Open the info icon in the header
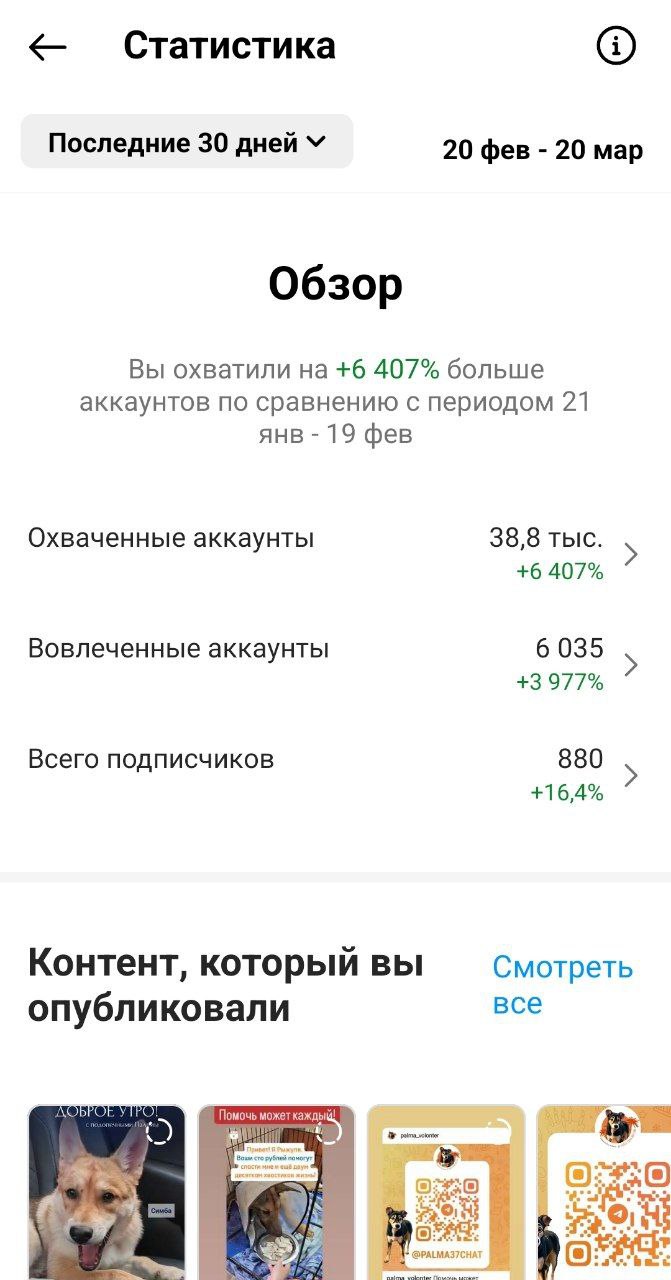 tap(616, 46)
